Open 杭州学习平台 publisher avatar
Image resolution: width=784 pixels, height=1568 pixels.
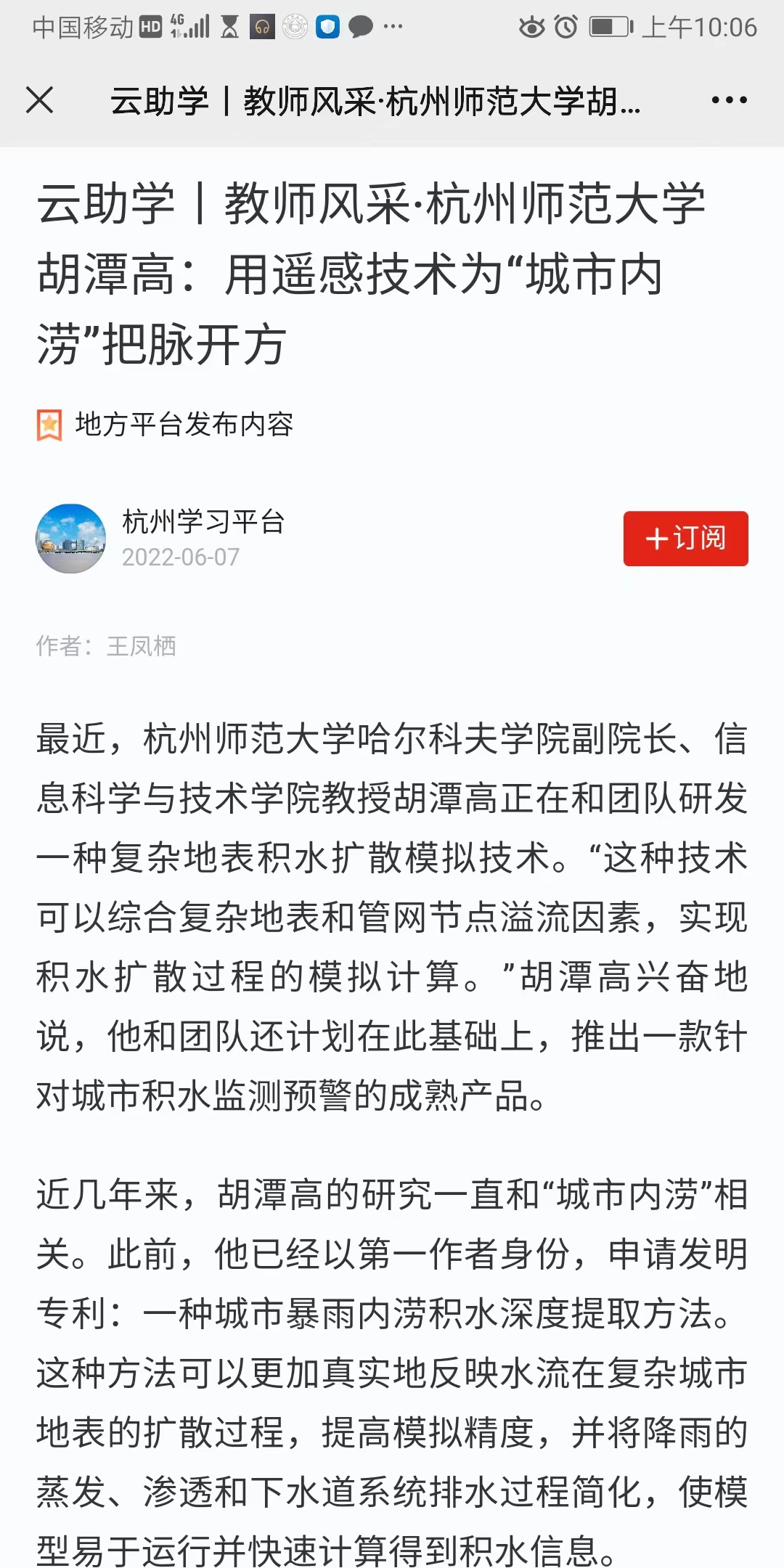70,538
